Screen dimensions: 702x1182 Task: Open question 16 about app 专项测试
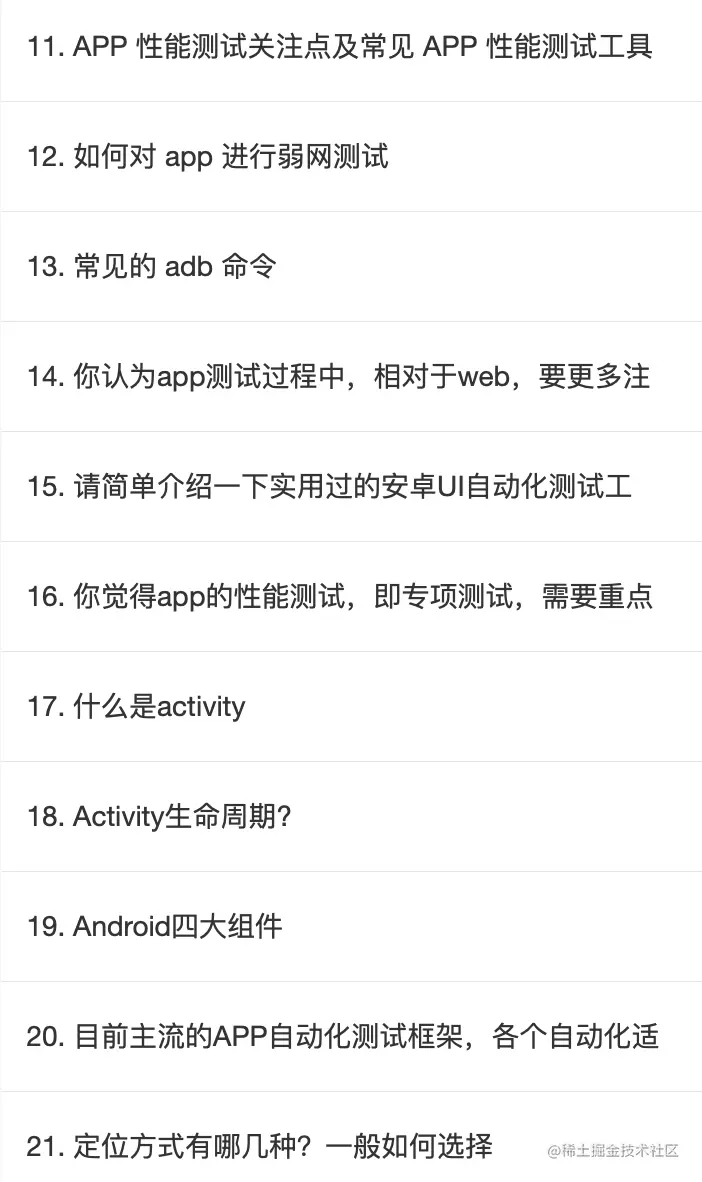340,597
